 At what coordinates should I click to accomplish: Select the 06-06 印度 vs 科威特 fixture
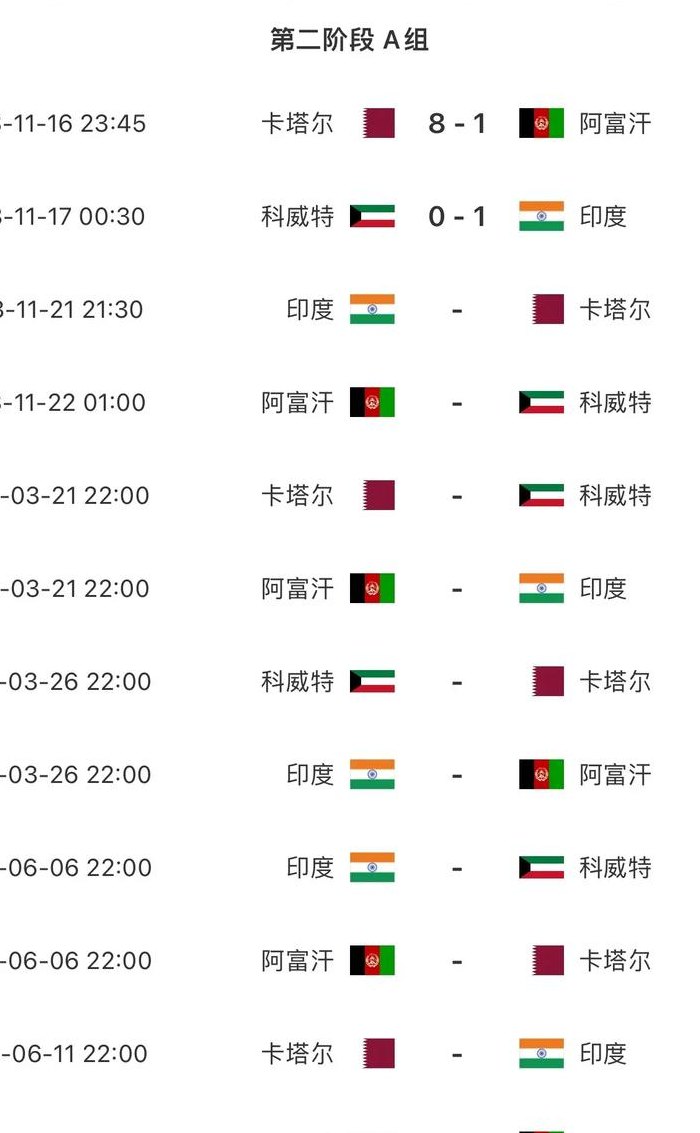click(x=350, y=868)
